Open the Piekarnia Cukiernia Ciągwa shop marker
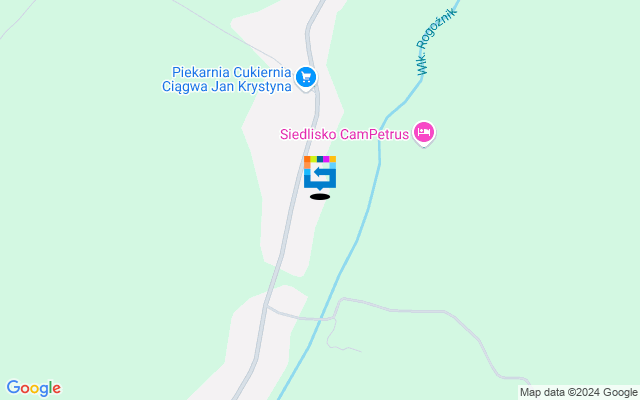Viewport: 640px width, 400px height. [306, 76]
